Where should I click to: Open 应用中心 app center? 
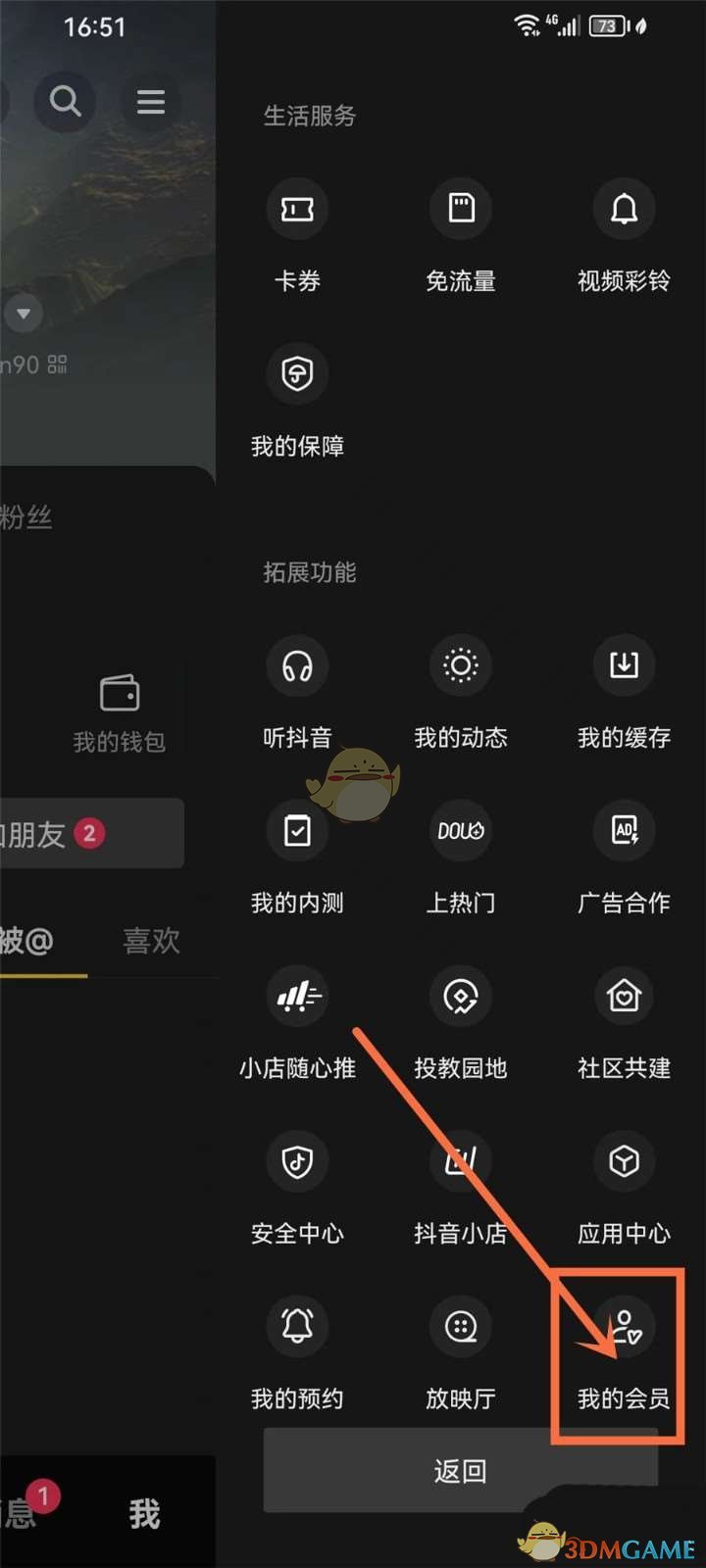point(624,1162)
